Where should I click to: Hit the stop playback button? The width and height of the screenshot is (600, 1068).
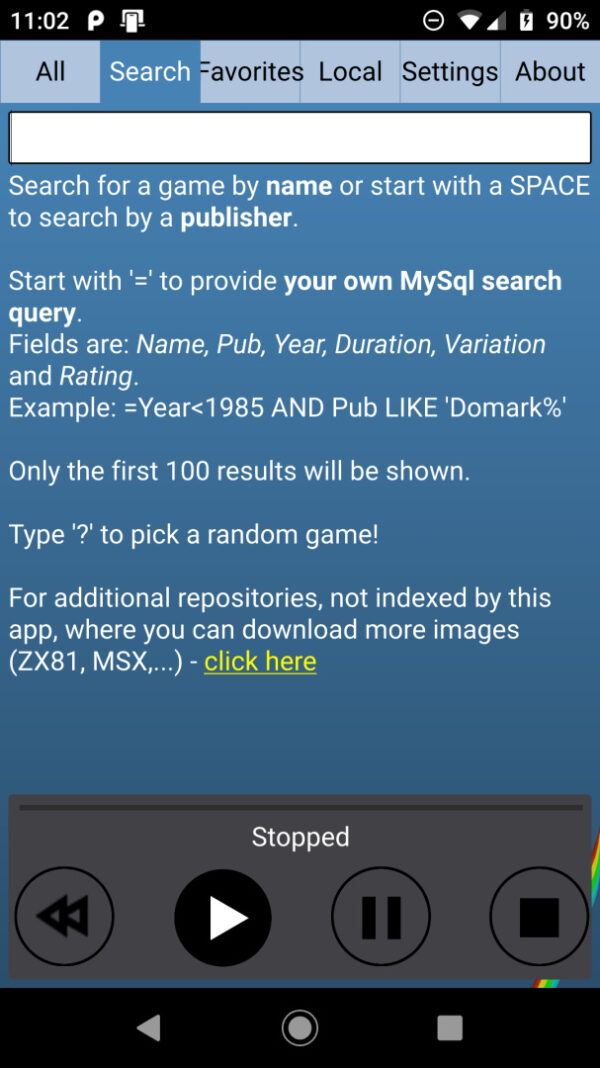[539, 916]
